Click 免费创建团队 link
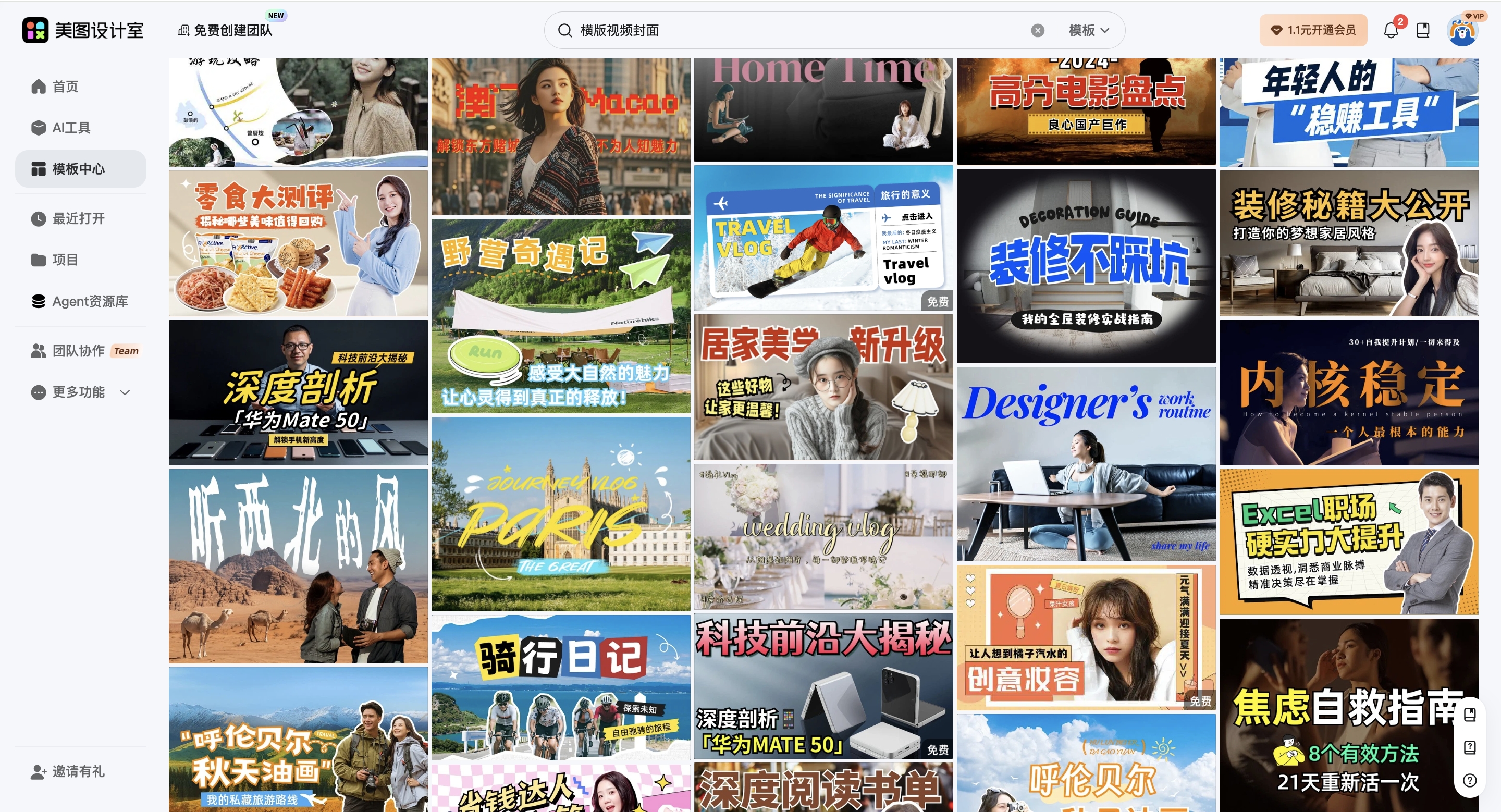Viewport: 1501px width, 812px height. tap(232, 30)
